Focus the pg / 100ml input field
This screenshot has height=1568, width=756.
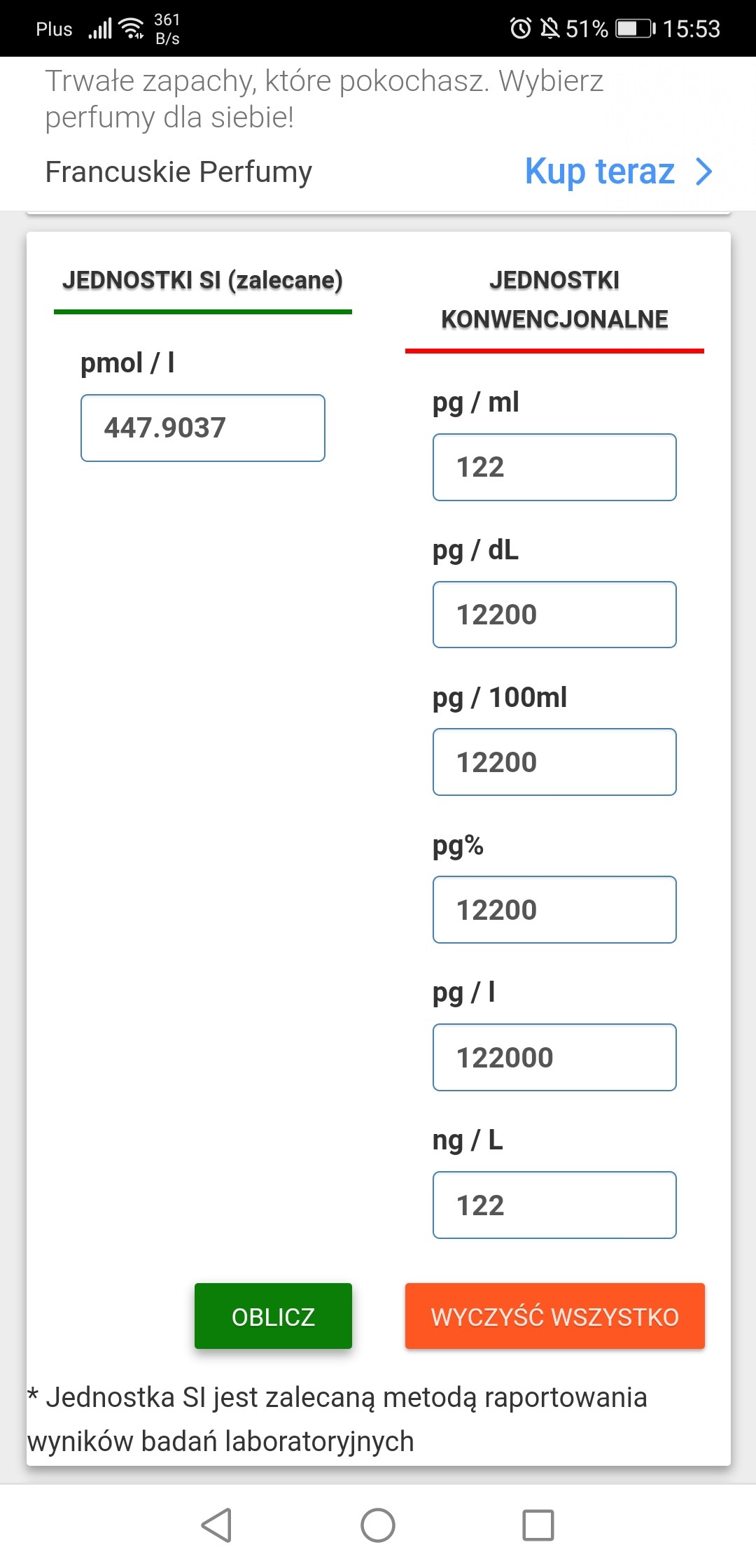[554, 762]
